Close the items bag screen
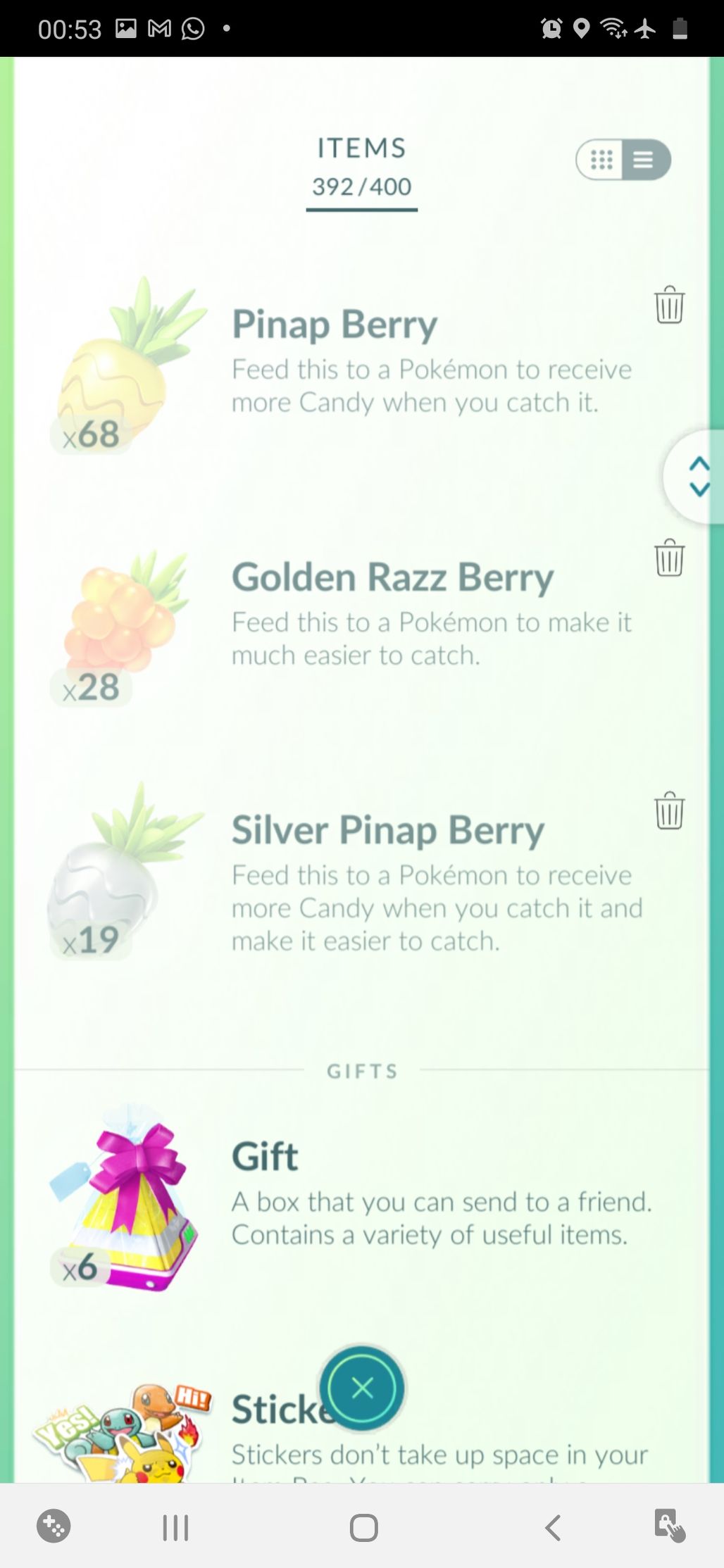 pos(362,1388)
